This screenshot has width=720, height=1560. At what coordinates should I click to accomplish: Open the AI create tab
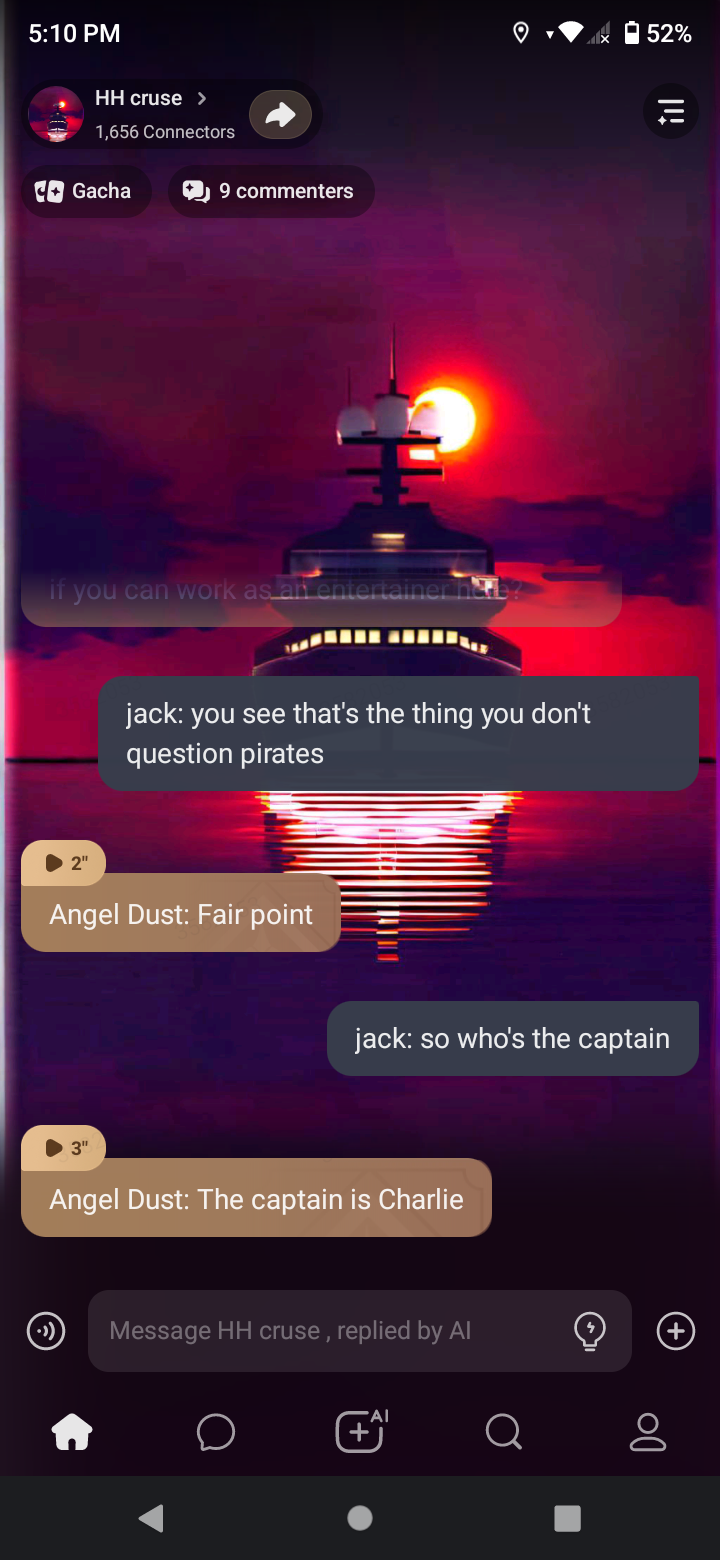pos(360,1431)
